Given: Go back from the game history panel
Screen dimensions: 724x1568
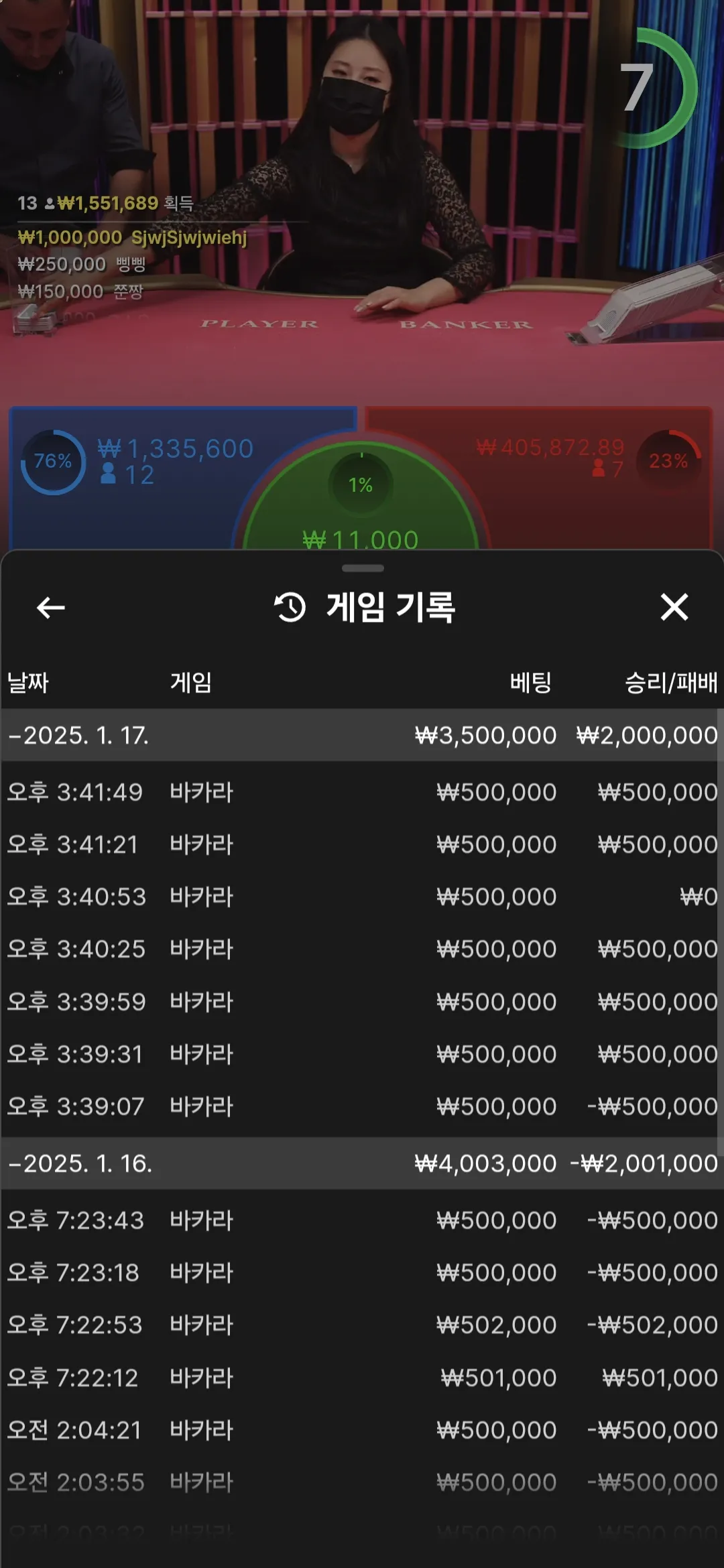Looking at the screenshot, I should pyautogui.click(x=50, y=608).
